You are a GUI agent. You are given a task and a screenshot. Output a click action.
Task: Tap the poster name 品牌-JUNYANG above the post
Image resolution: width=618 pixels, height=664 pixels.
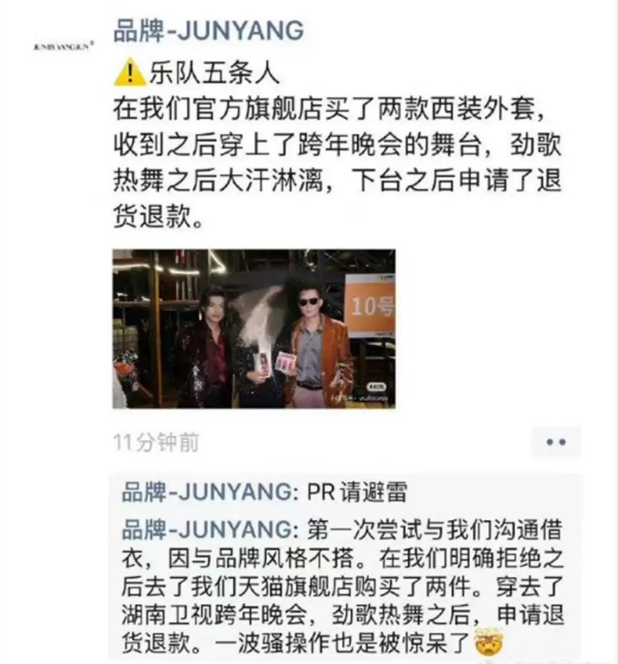click(x=208, y=32)
